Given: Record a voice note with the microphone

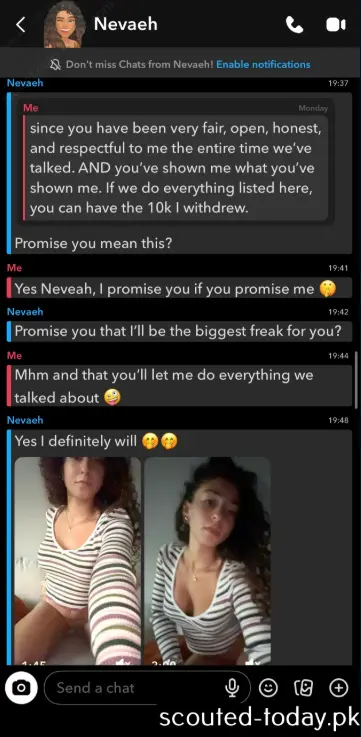Looking at the screenshot, I should (232, 688).
